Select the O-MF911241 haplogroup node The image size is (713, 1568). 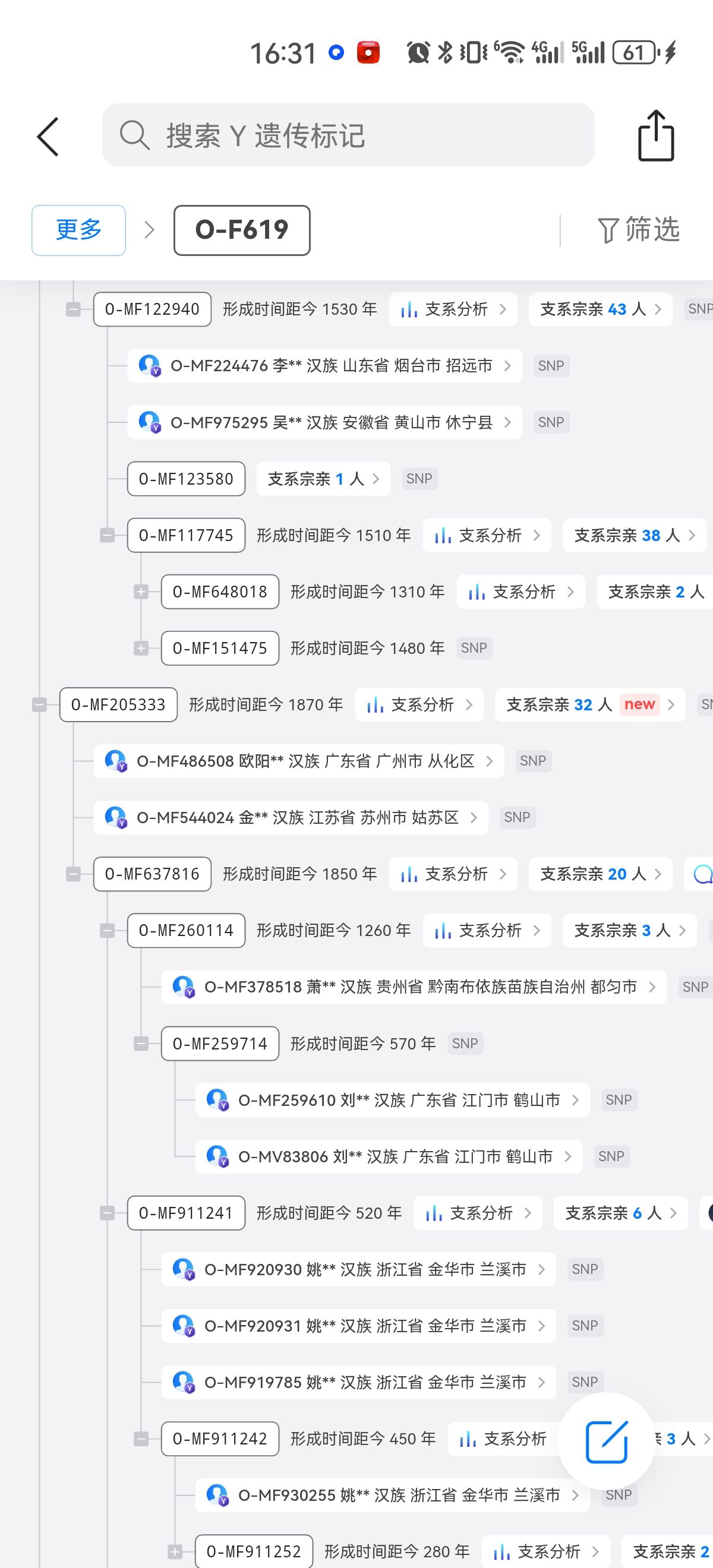pos(187,1213)
